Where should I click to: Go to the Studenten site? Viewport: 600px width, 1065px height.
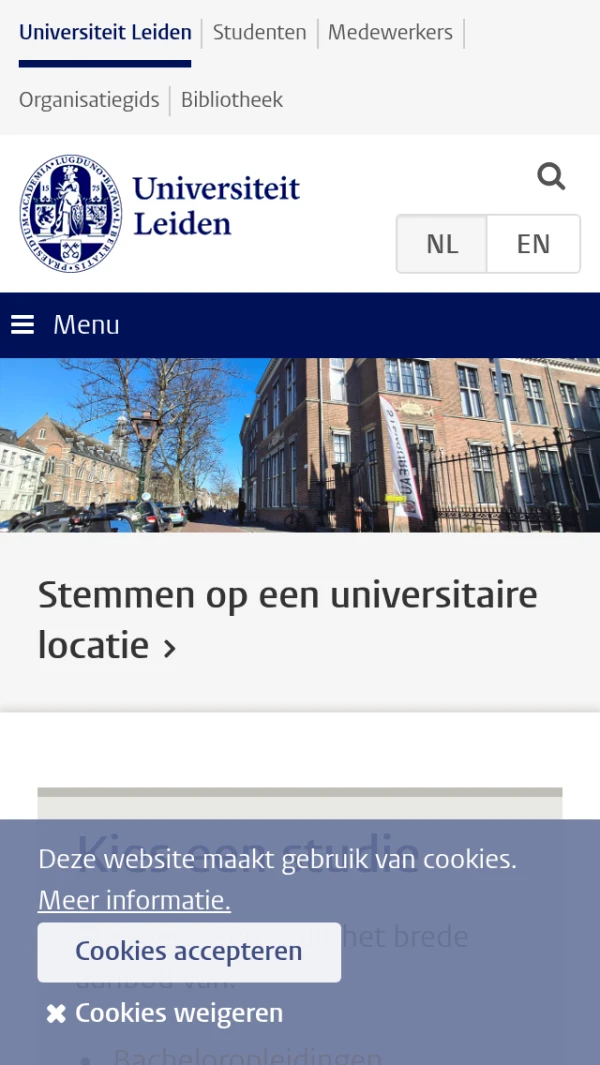point(259,32)
